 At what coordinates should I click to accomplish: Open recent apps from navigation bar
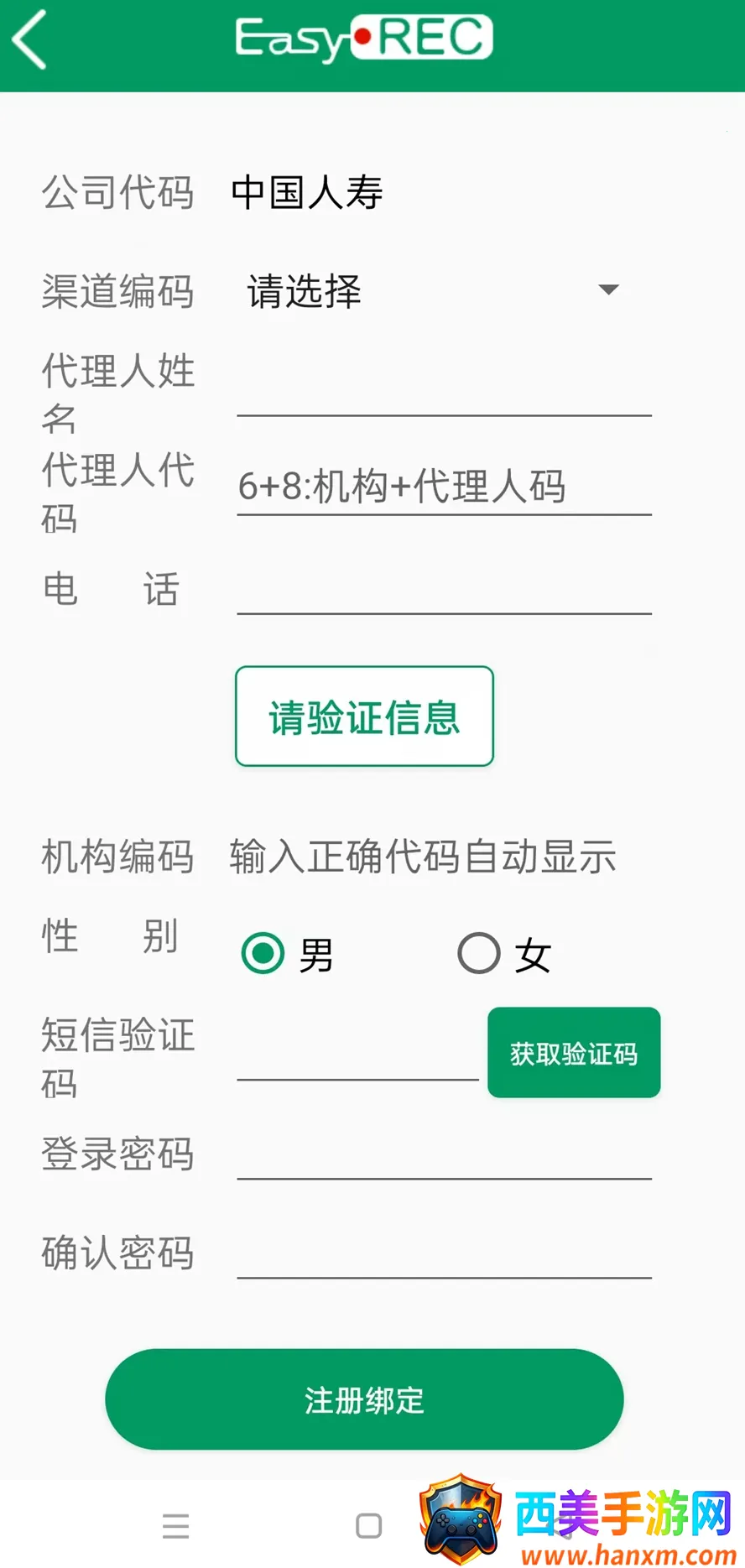(175, 1526)
